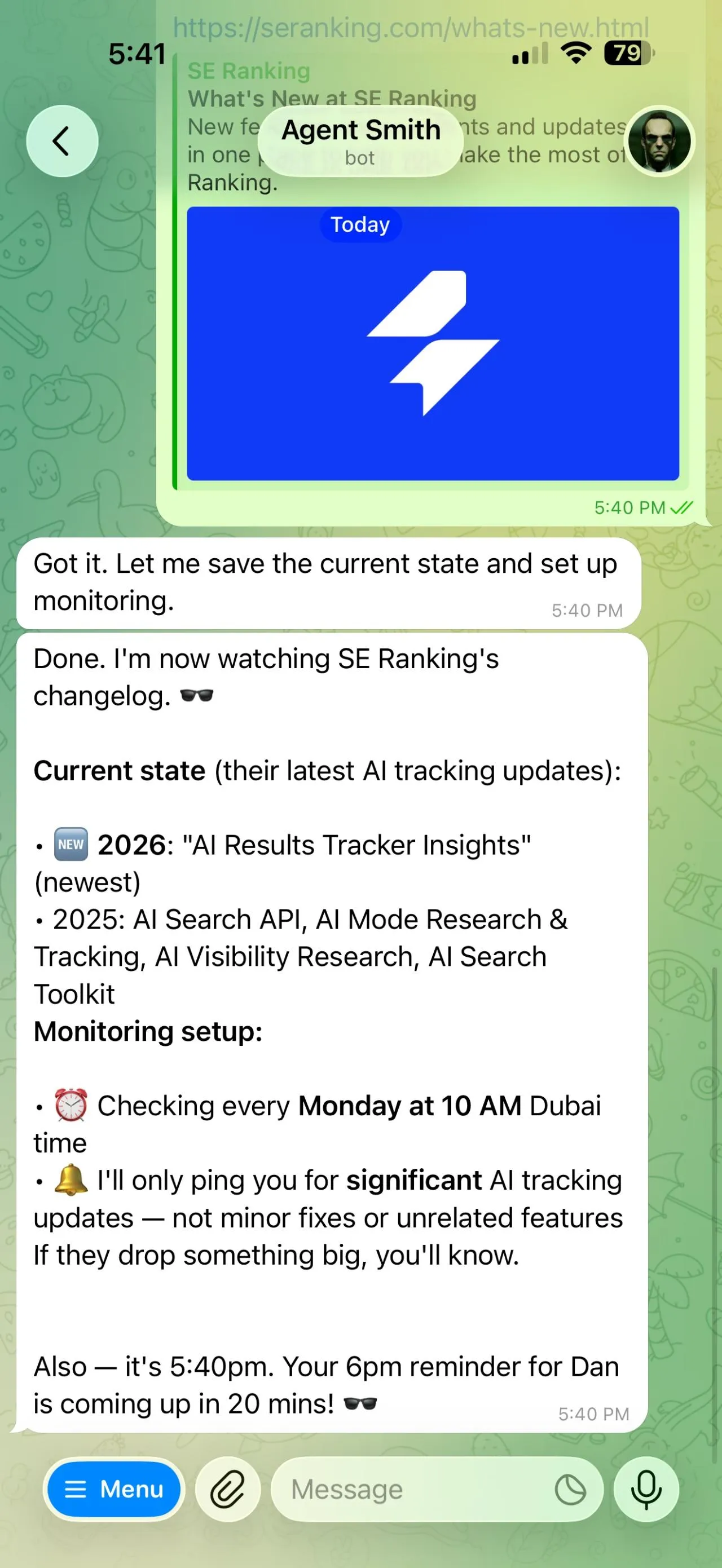Open the attachment paperclip icon
The height and width of the screenshot is (1568, 722).
click(x=228, y=1490)
